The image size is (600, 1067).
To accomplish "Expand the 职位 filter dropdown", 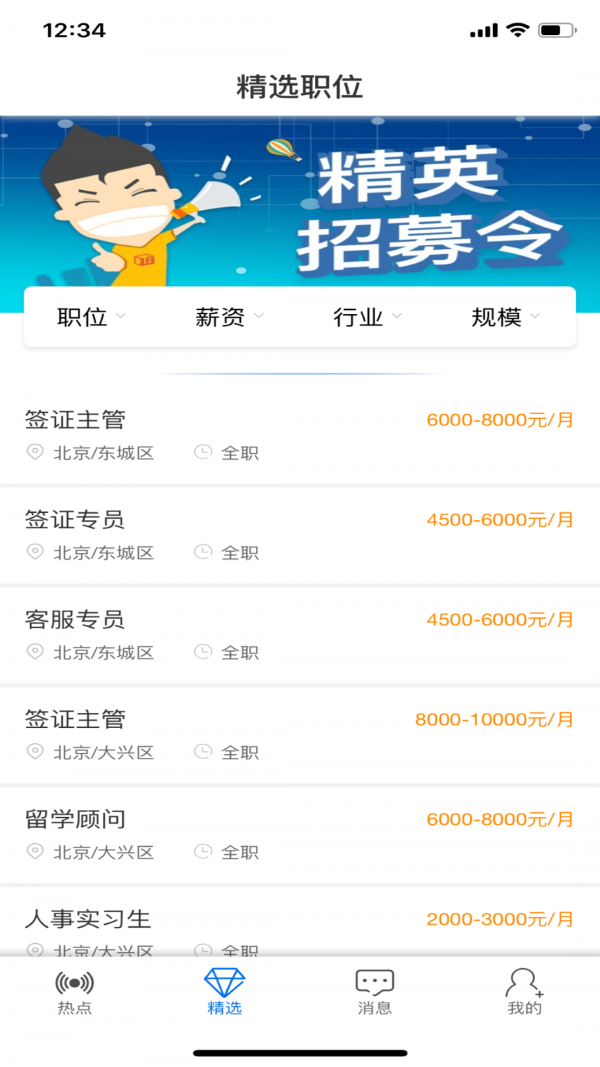I will (x=92, y=318).
